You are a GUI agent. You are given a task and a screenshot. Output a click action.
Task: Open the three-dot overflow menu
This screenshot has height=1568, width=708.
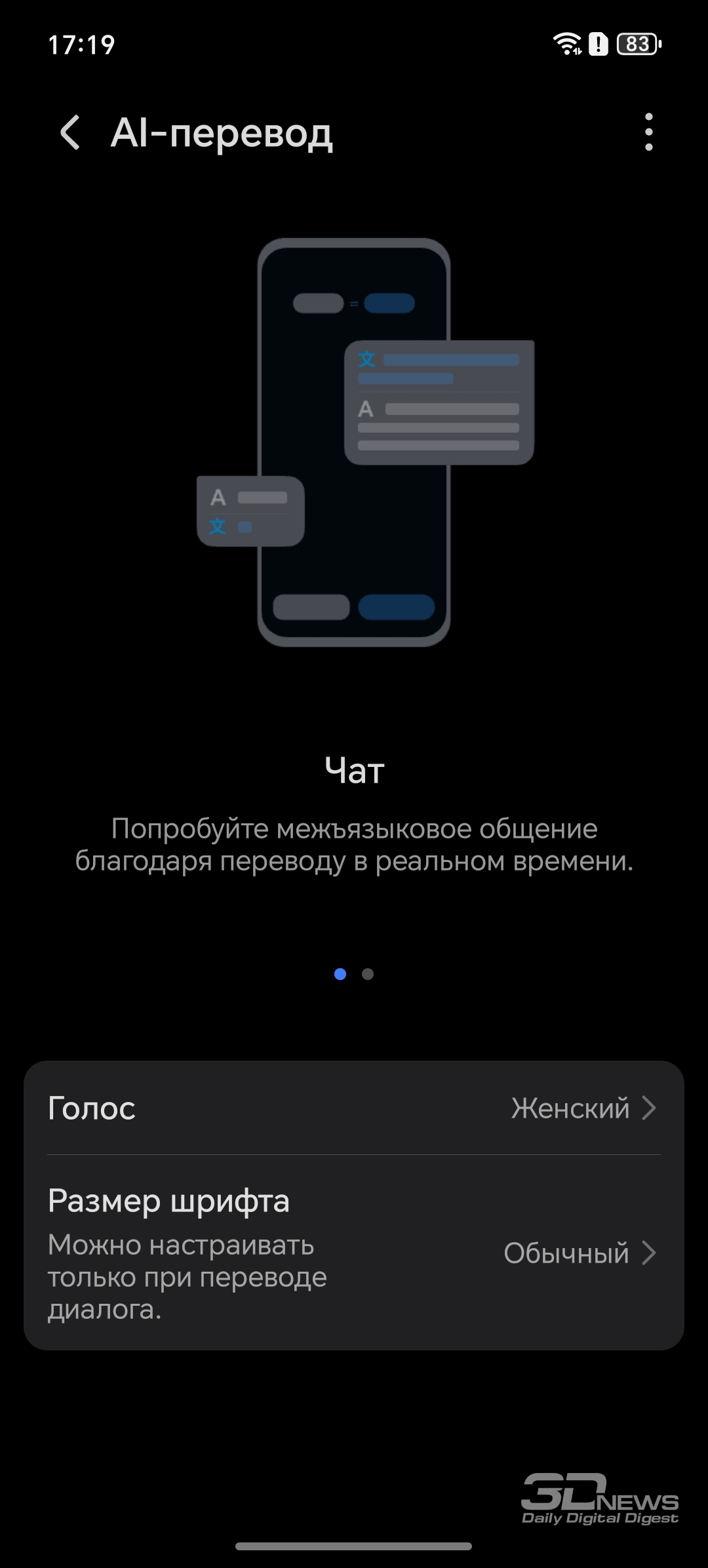click(648, 132)
